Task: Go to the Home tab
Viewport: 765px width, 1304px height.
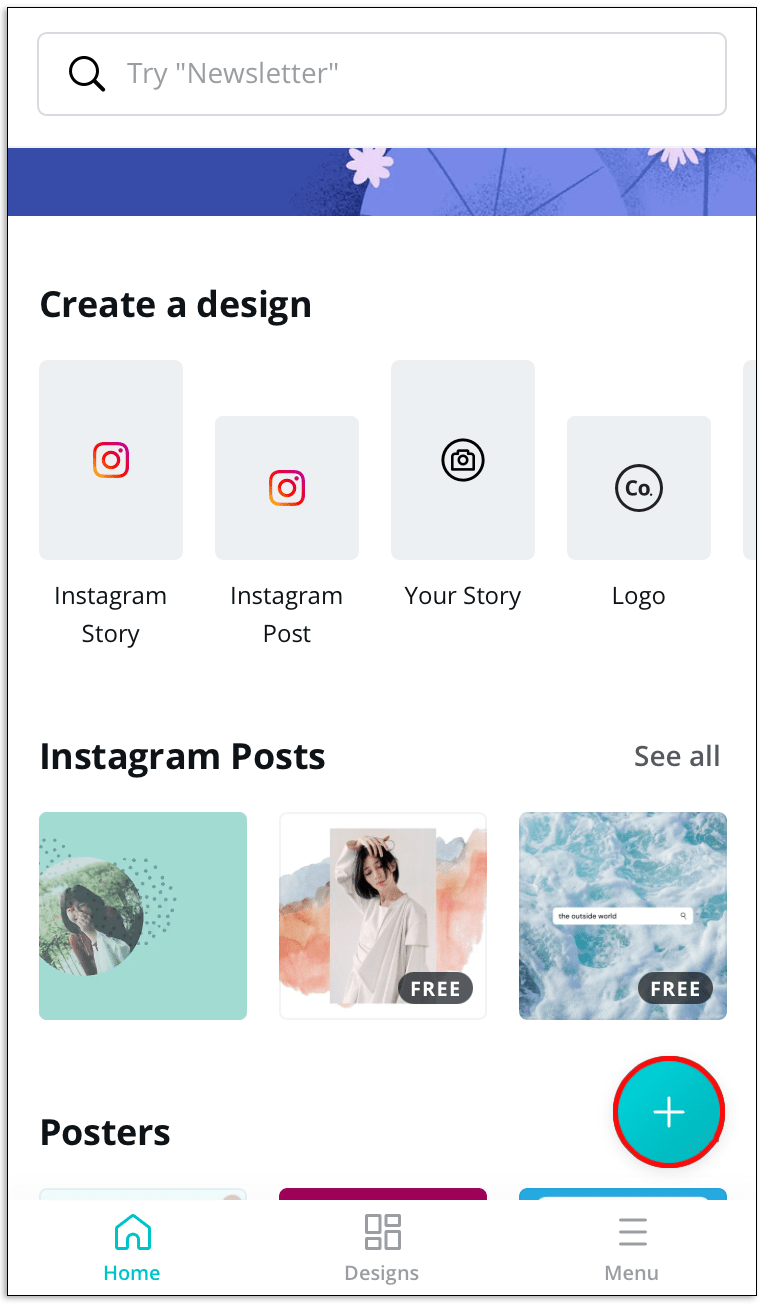Action: (132, 1248)
